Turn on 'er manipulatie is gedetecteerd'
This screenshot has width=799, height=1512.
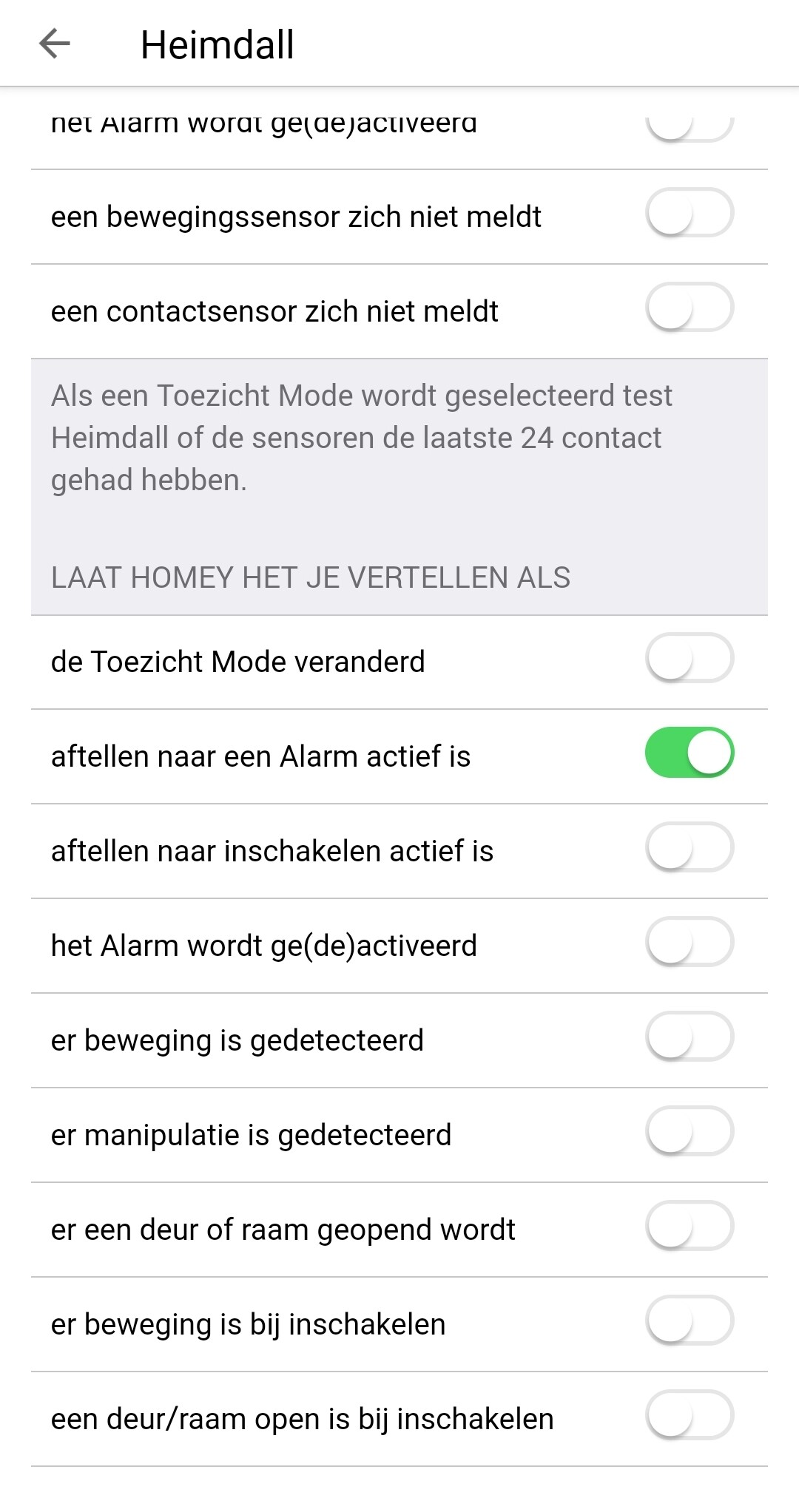tap(689, 1132)
